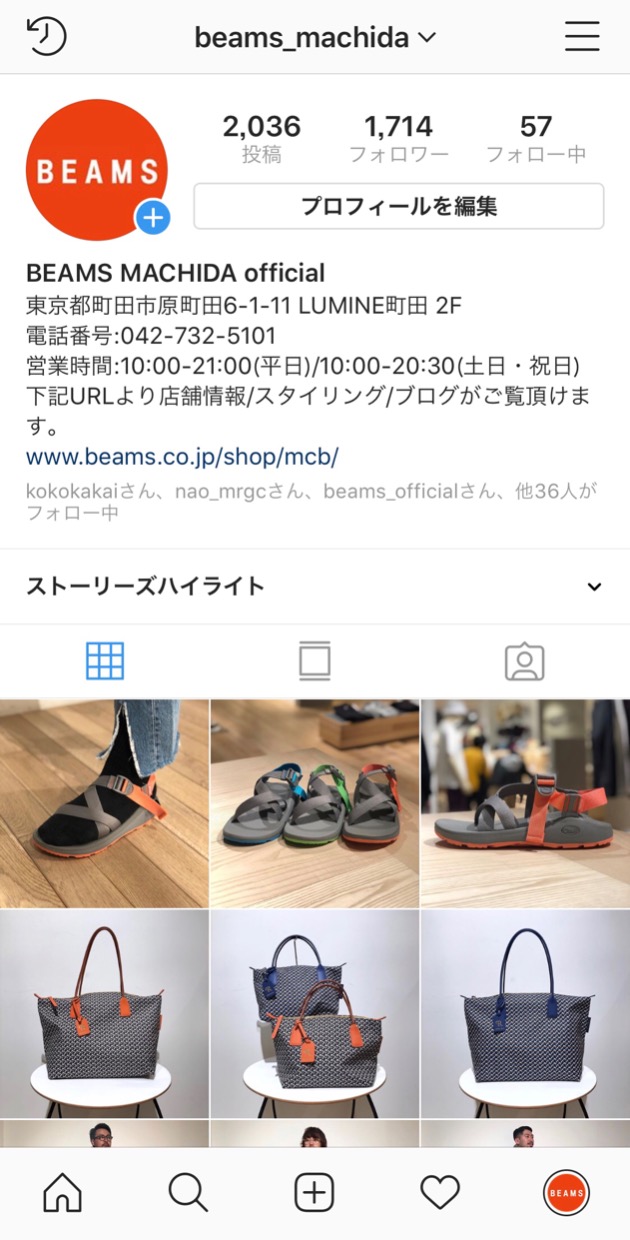Image resolution: width=630 pixels, height=1240 pixels.
Task: Open the post of sandal worn with jeans
Action: pos(104,803)
